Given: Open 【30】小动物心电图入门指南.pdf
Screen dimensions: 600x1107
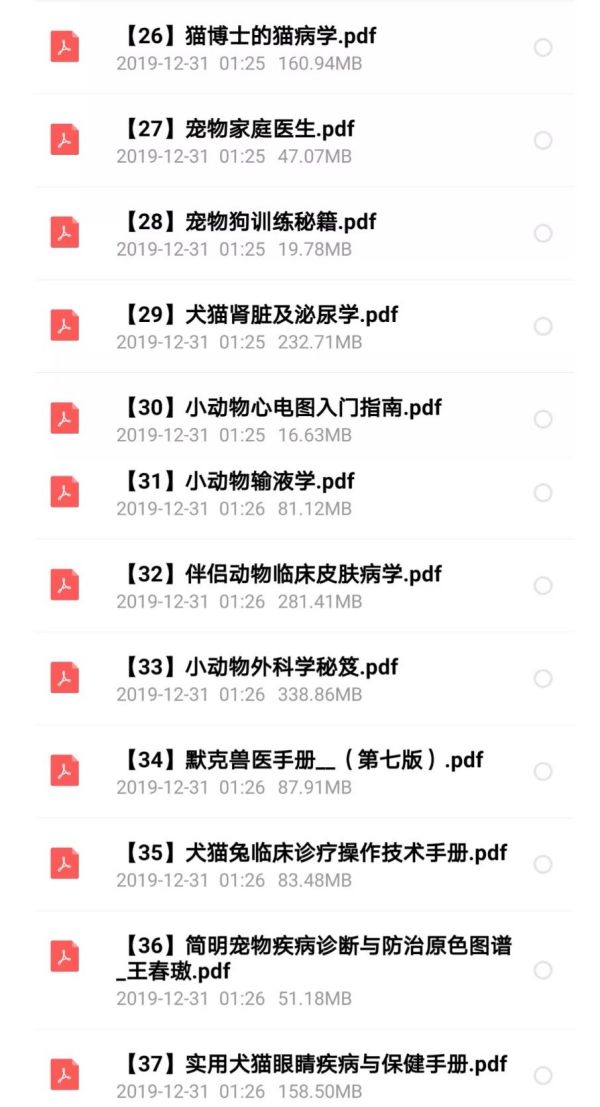Looking at the screenshot, I should [304, 419].
